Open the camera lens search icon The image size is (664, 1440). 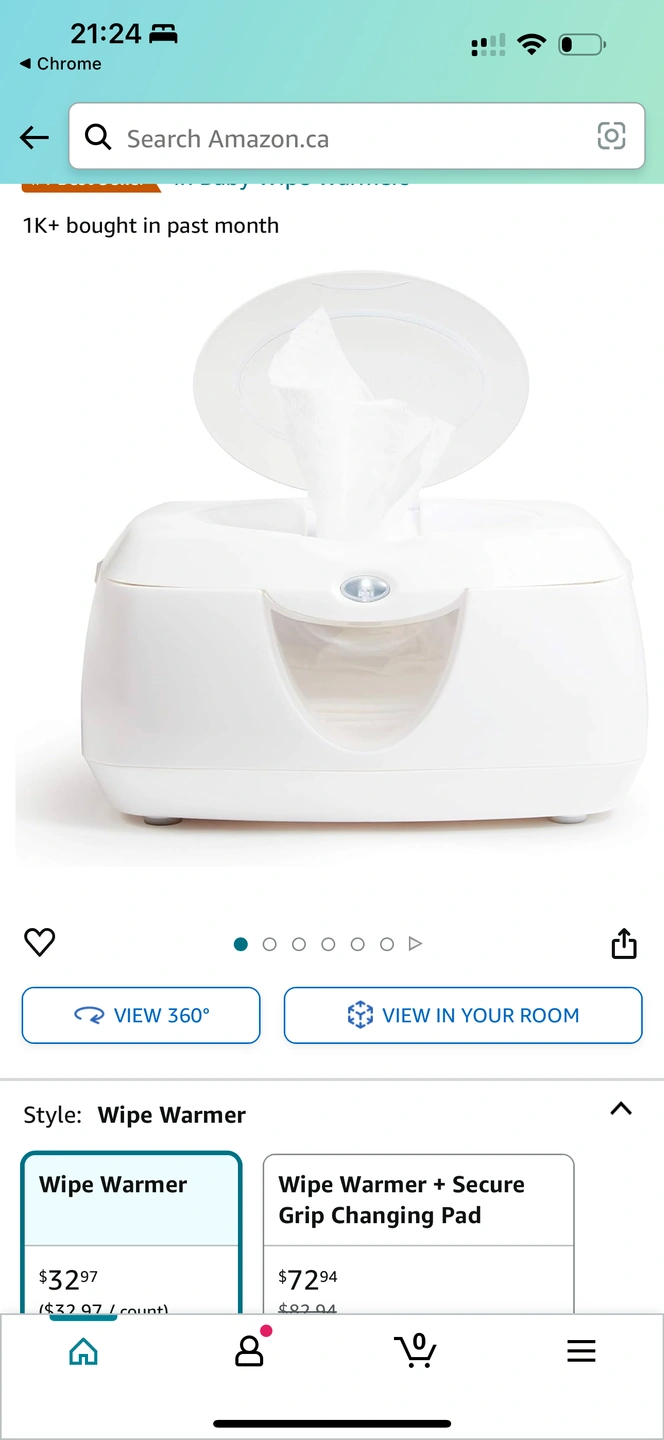(611, 136)
